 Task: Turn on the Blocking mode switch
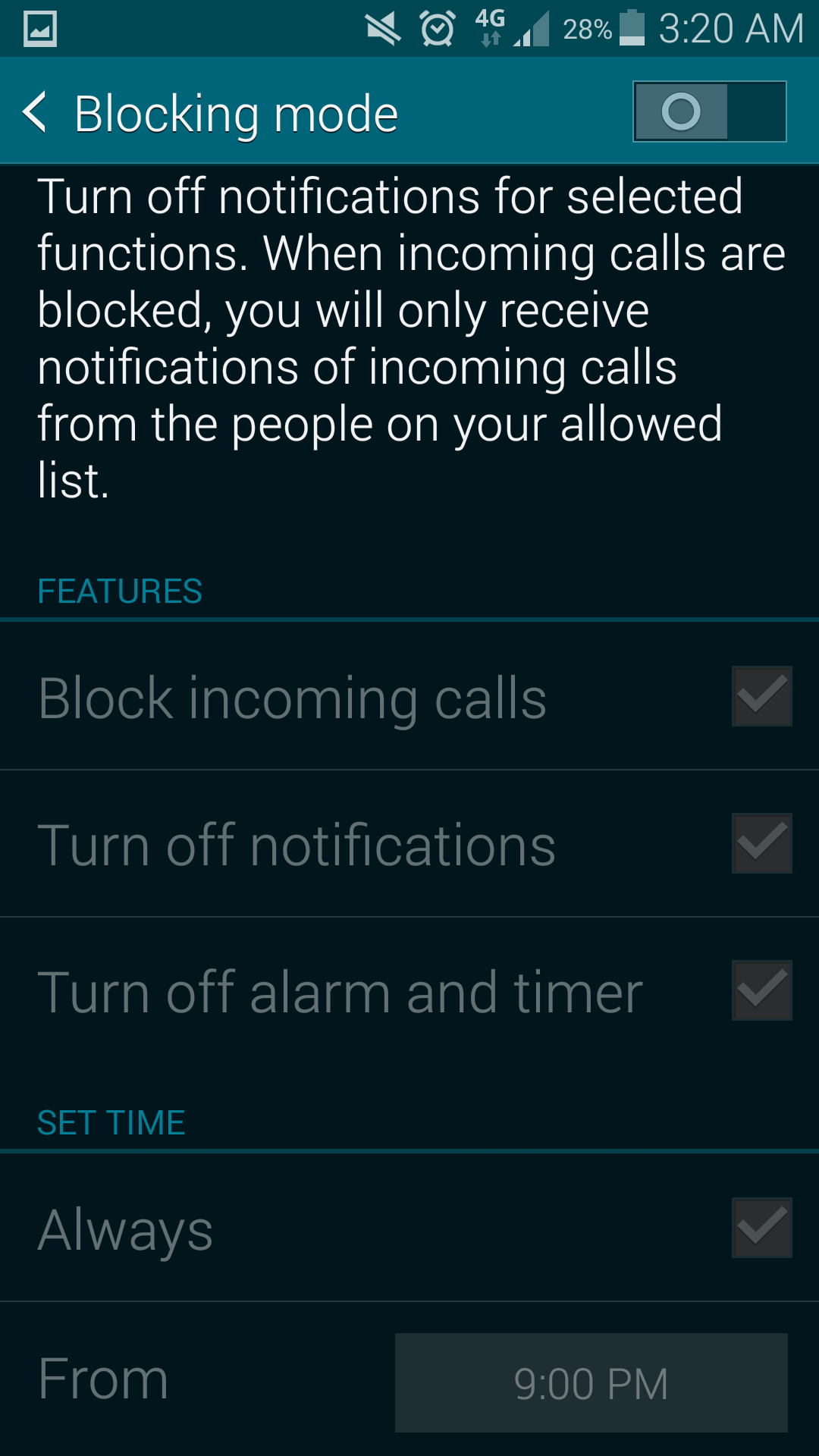(710, 111)
